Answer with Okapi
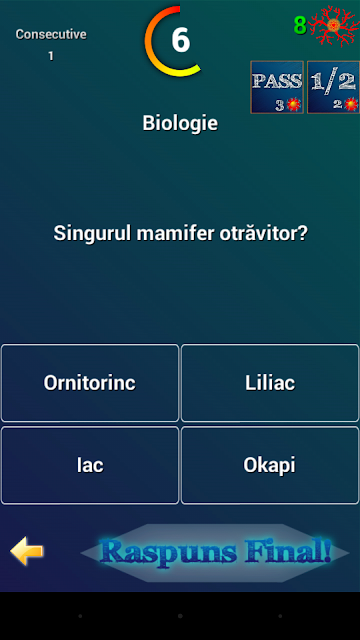The height and width of the screenshot is (640, 360). coord(270,465)
